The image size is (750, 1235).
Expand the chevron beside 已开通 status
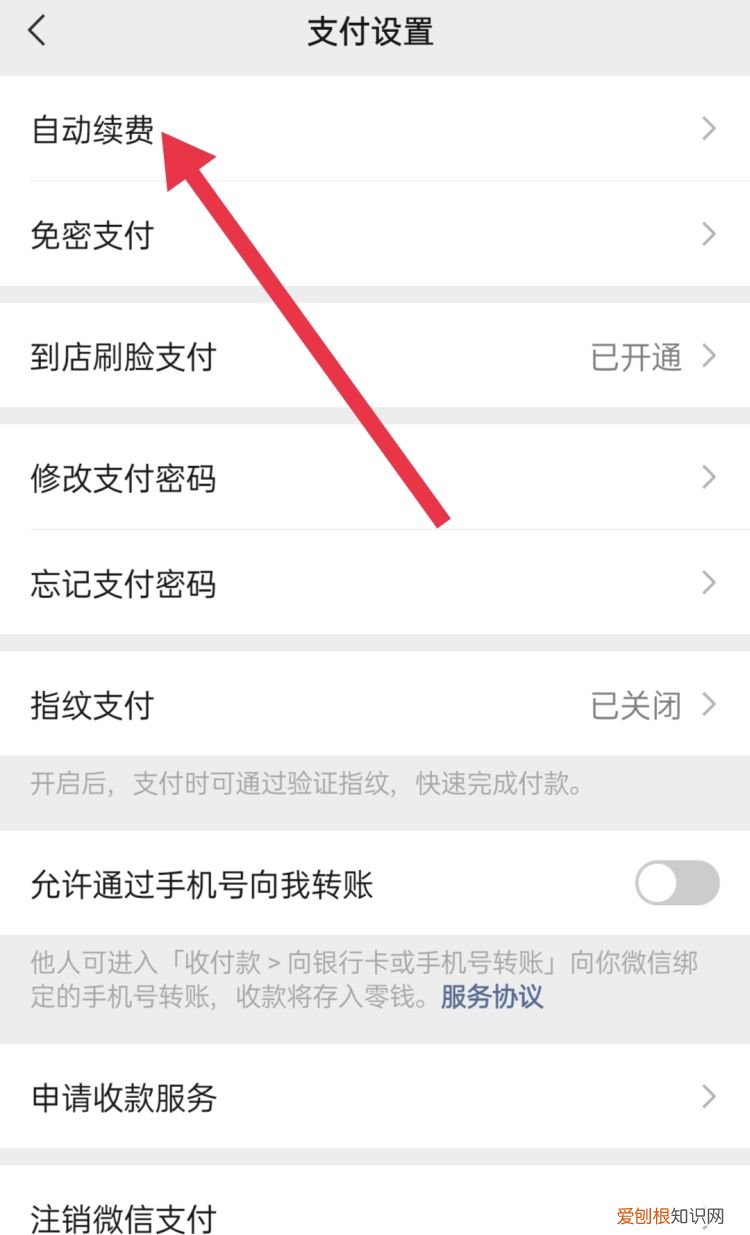coord(709,357)
